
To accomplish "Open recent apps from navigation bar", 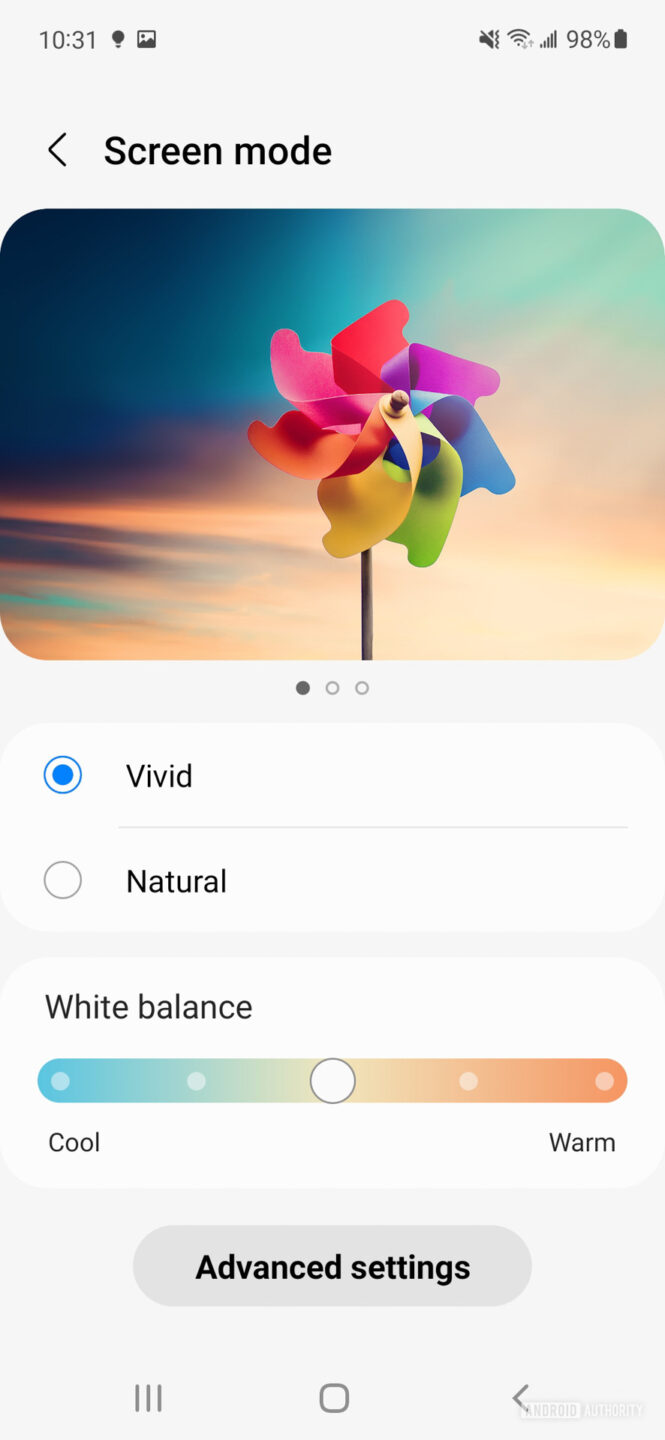I will [x=148, y=1398].
